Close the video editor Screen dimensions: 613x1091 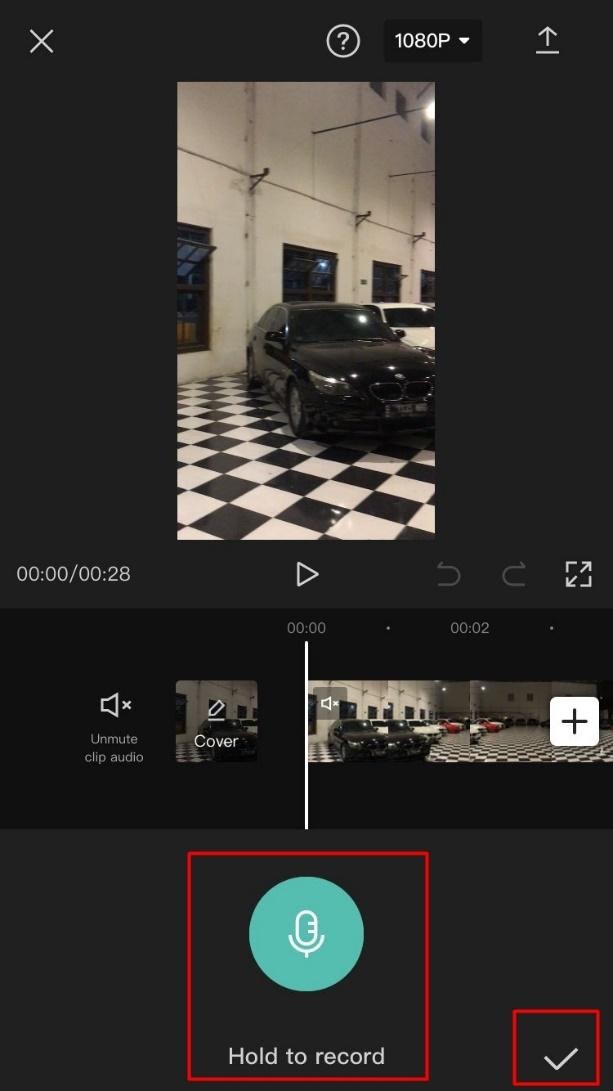pos(42,42)
